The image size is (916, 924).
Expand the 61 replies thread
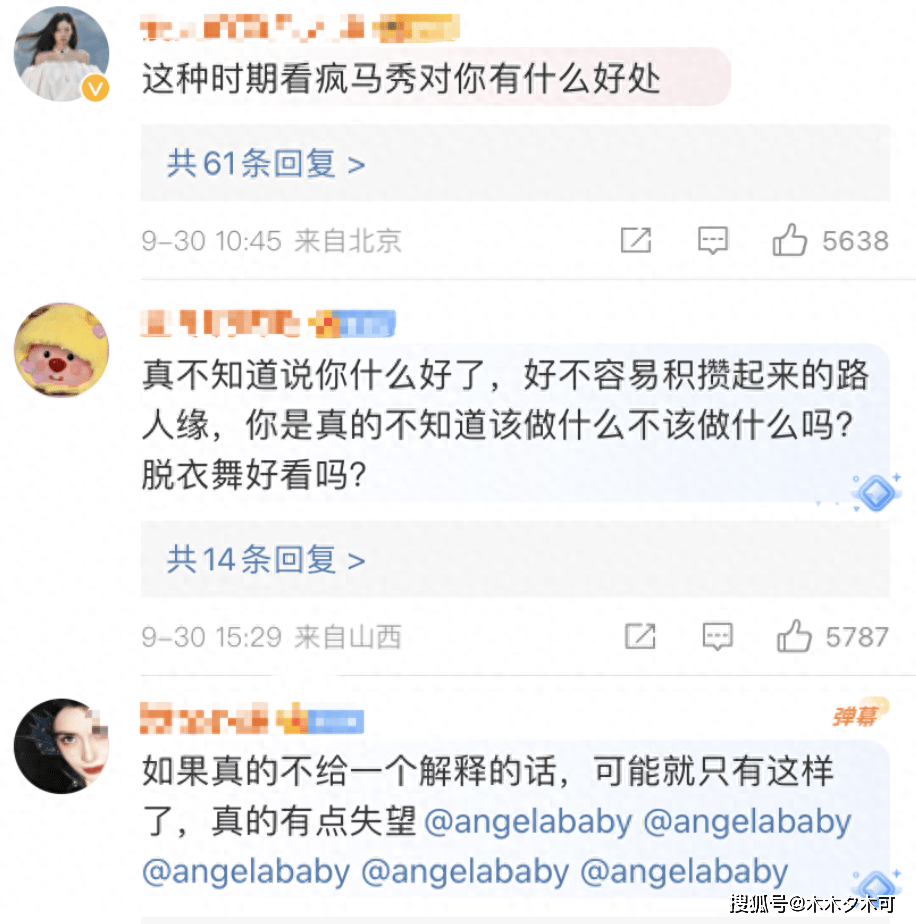click(x=266, y=164)
